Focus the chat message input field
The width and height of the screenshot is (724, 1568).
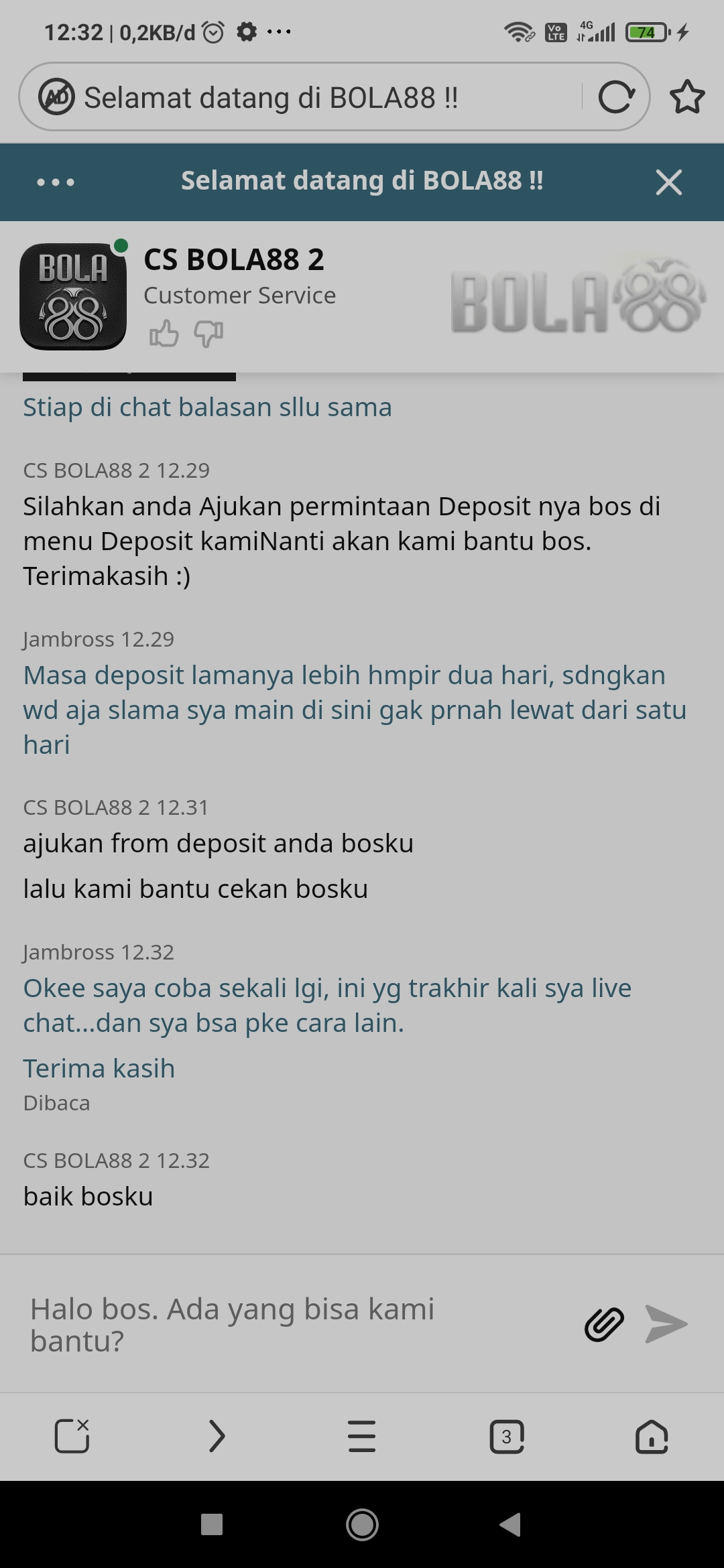pyautogui.click(x=295, y=1324)
